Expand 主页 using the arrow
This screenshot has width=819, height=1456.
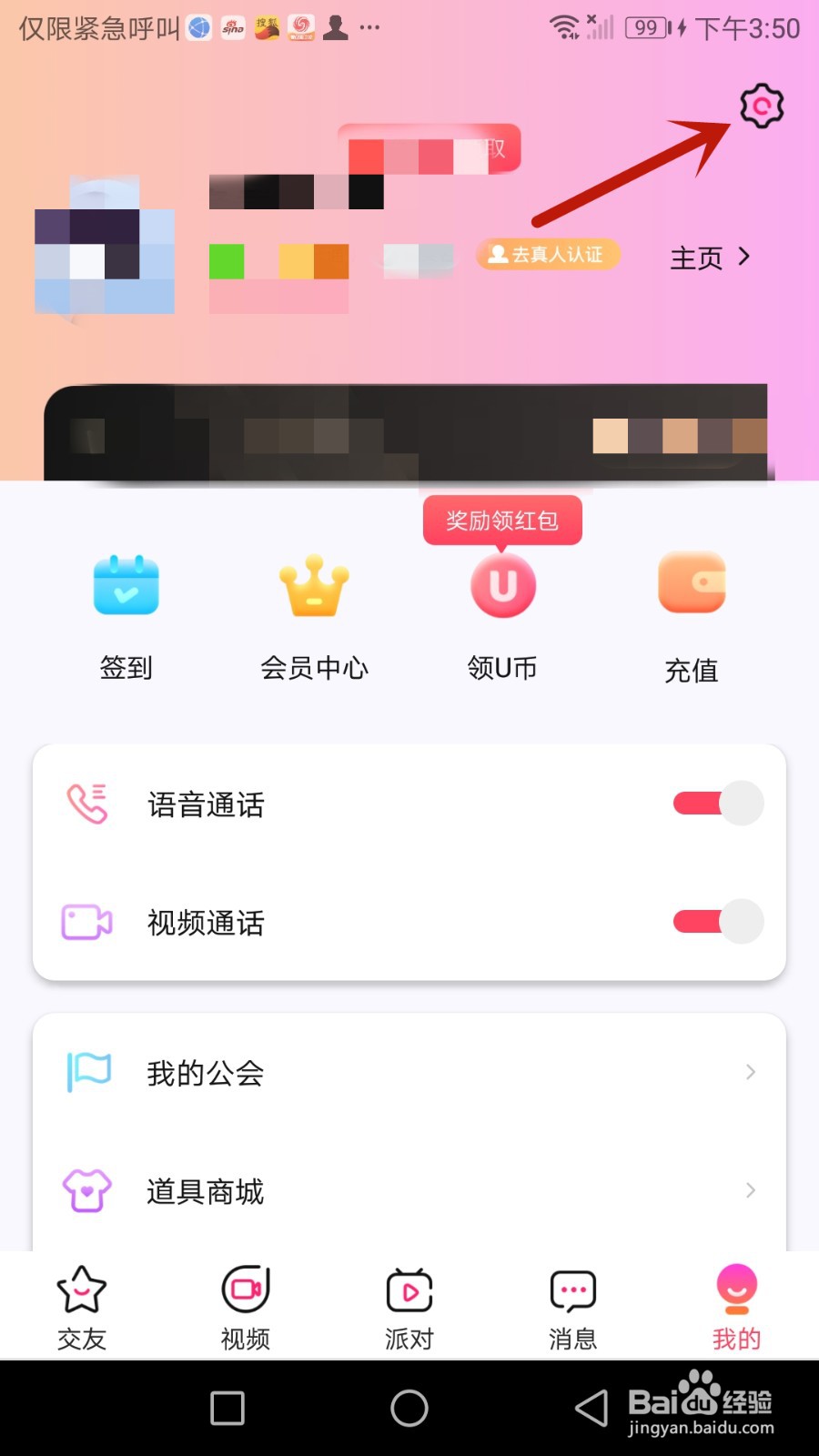(743, 258)
